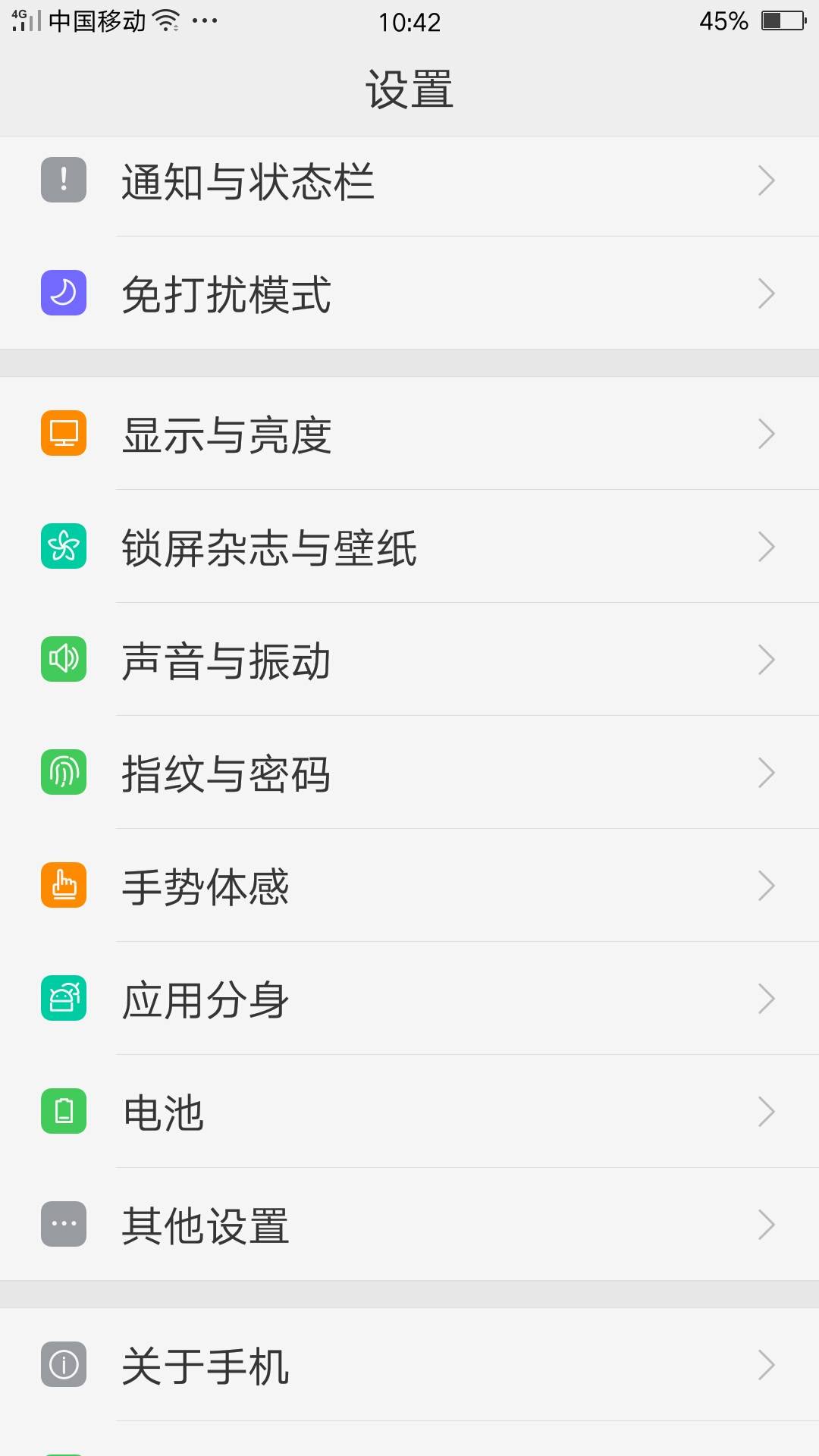Select 声音与振动 settings
Screen dimensions: 819x1456
coord(409,661)
